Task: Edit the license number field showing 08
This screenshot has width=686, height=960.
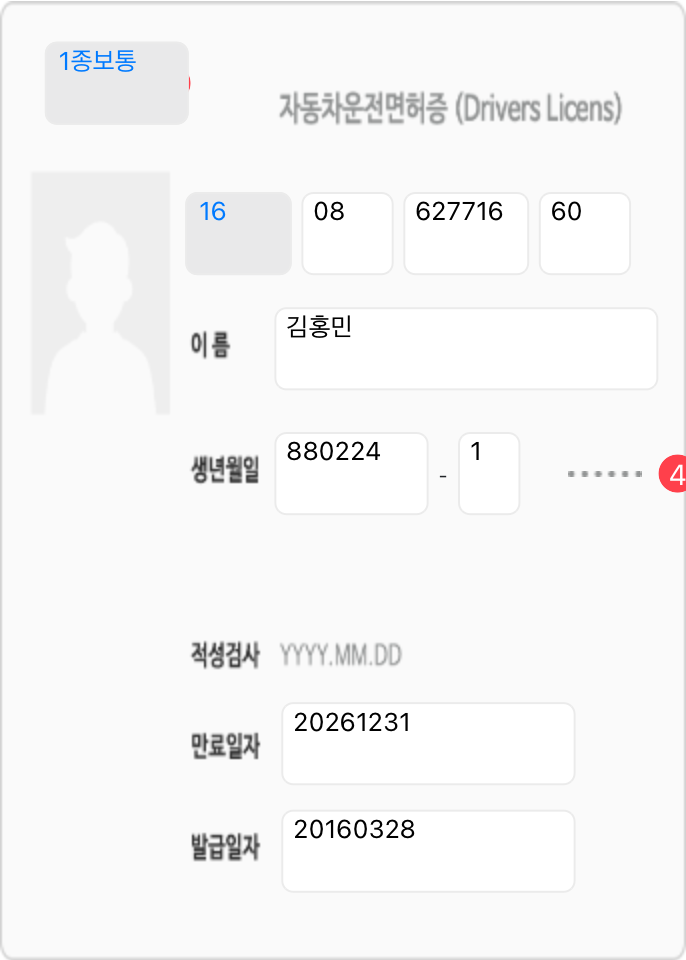Action: click(347, 233)
